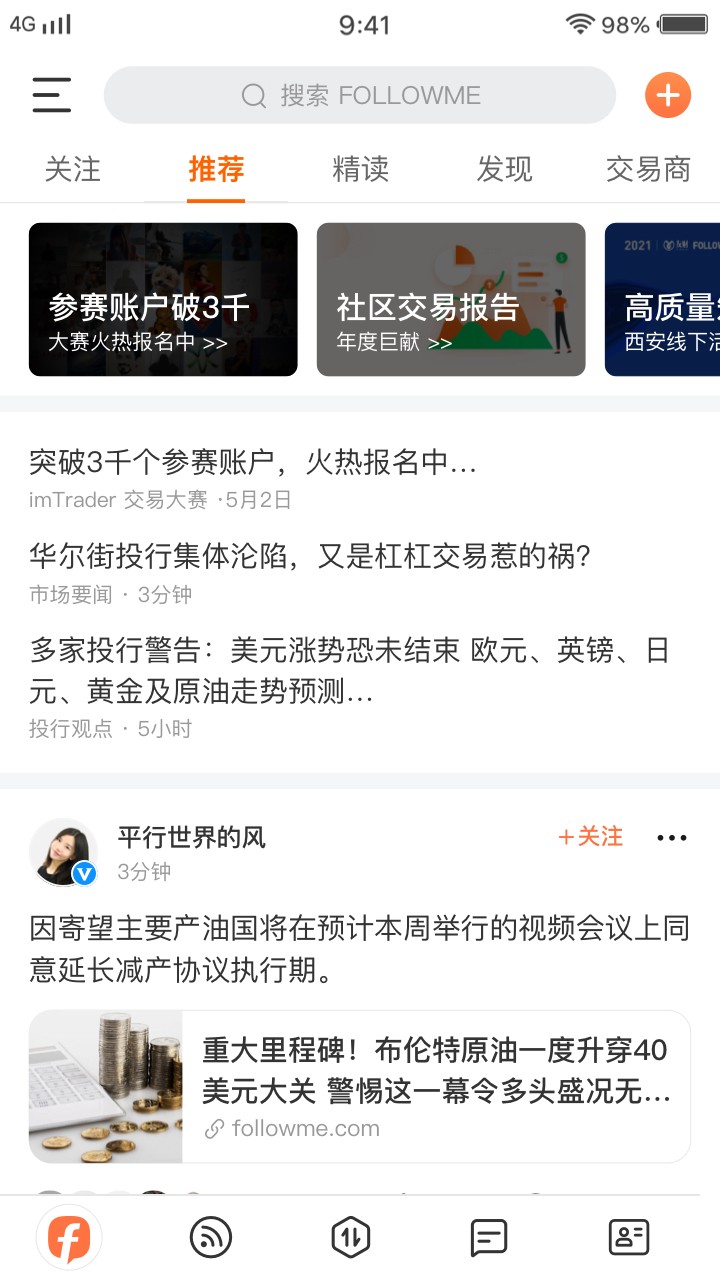
Task: Switch to the 关注 tab
Action: [73, 169]
